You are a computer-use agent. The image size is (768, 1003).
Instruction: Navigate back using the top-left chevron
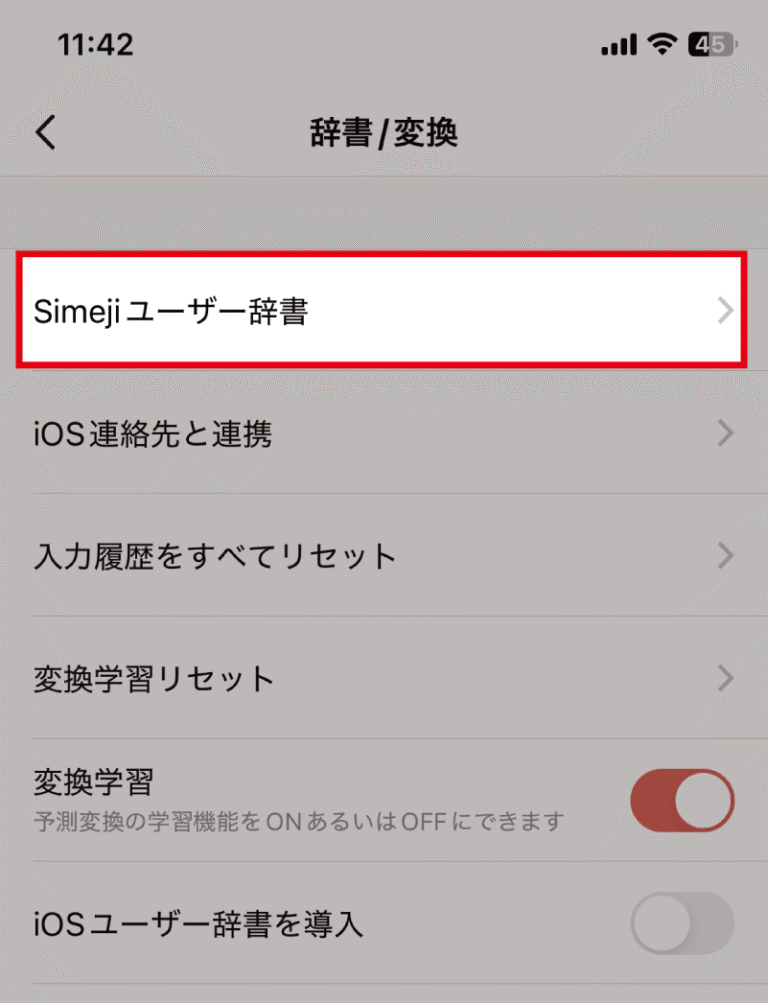click(45, 131)
